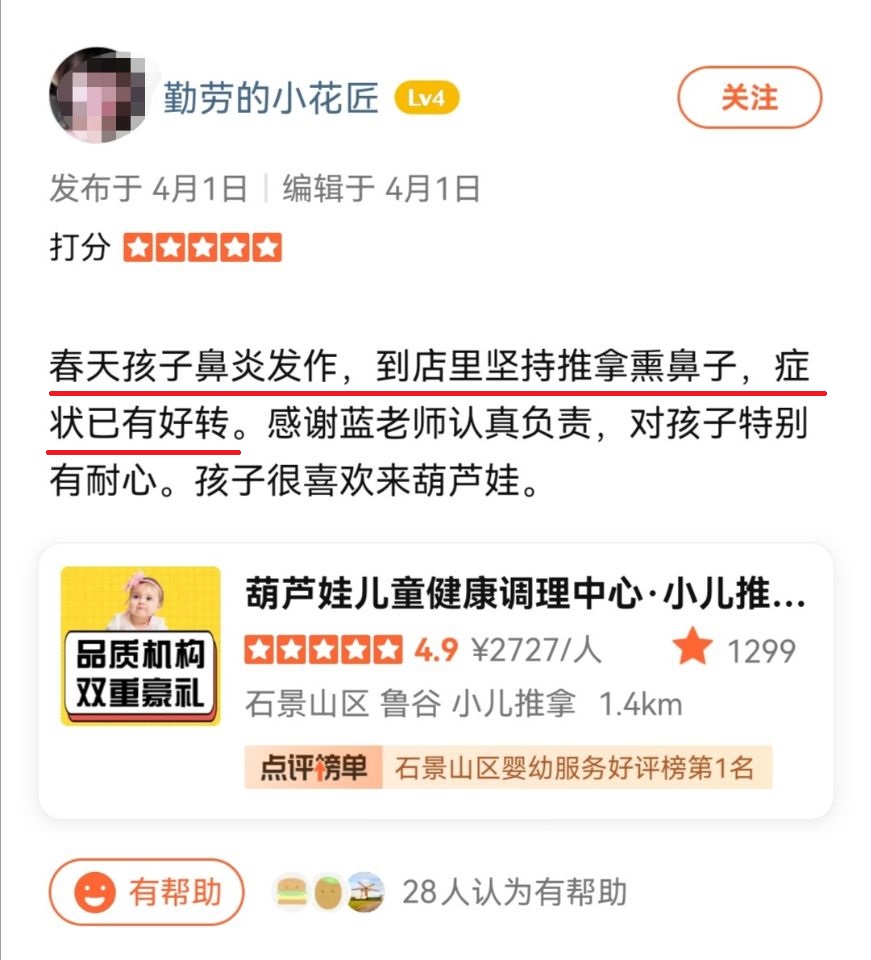Follow user 勤劳的小花匠 with 关注 button
The height and width of the screenshot is (960, 871).
pos(749,99)
